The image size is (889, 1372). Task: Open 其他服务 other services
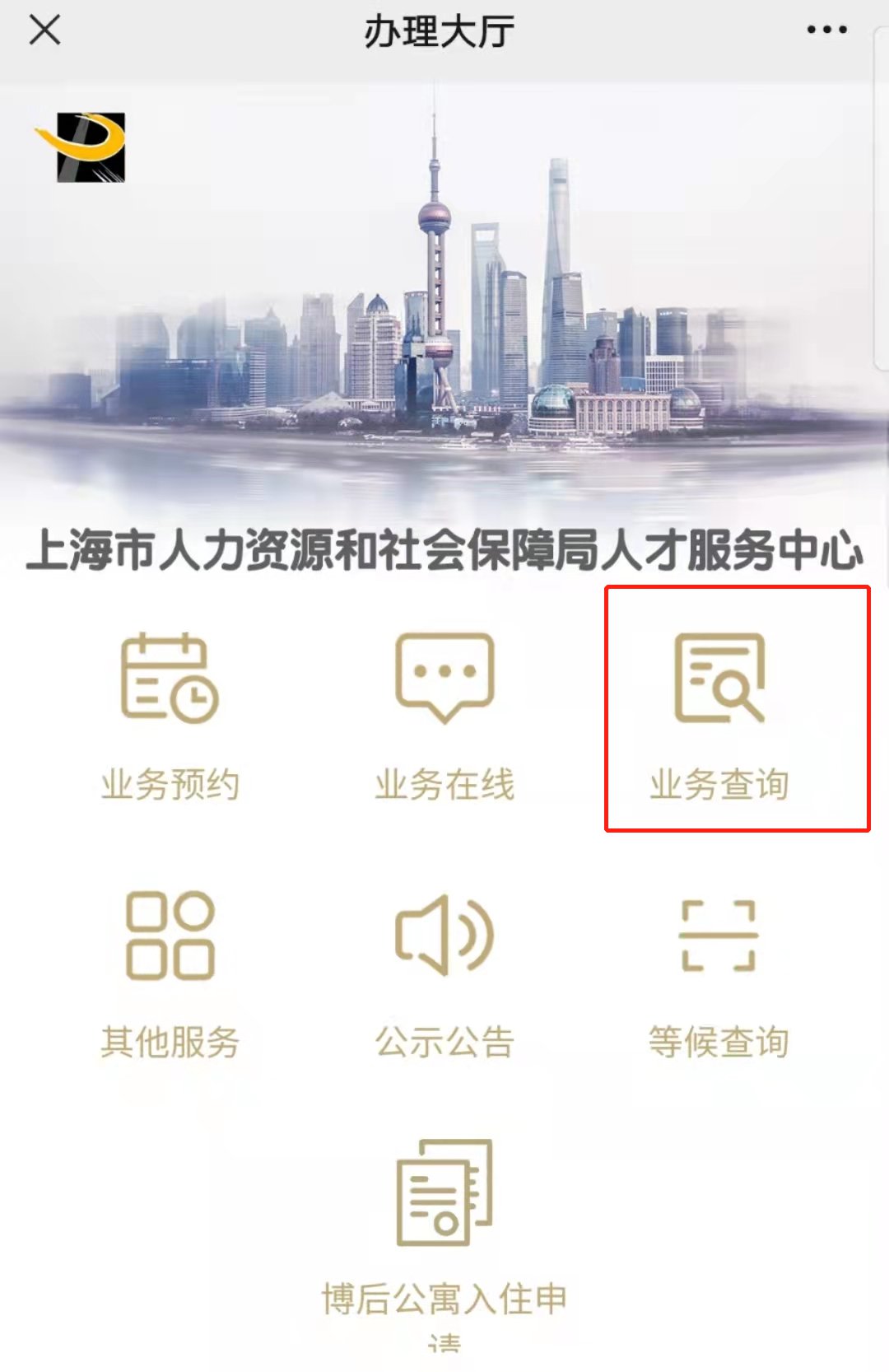(x=170, y=972)
